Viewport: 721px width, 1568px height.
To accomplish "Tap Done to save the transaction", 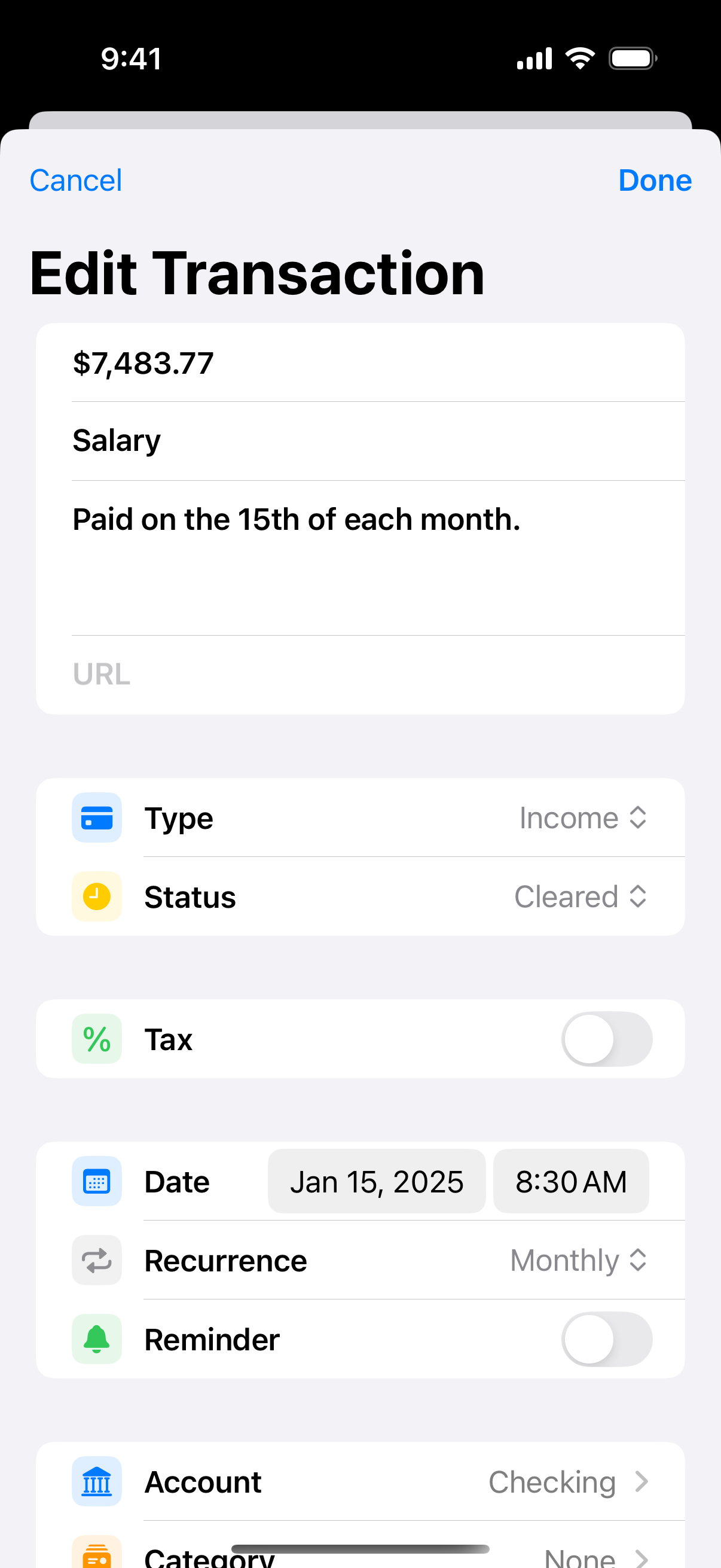I will pos(655,181).
